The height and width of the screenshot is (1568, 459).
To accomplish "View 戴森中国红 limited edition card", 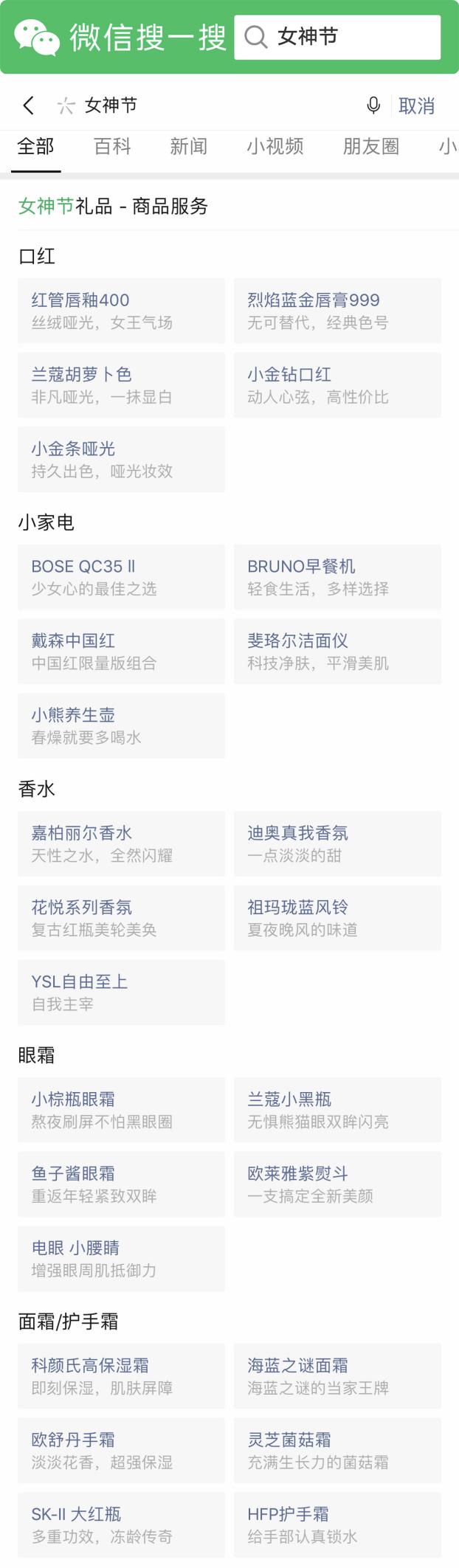I will point(121,652).
